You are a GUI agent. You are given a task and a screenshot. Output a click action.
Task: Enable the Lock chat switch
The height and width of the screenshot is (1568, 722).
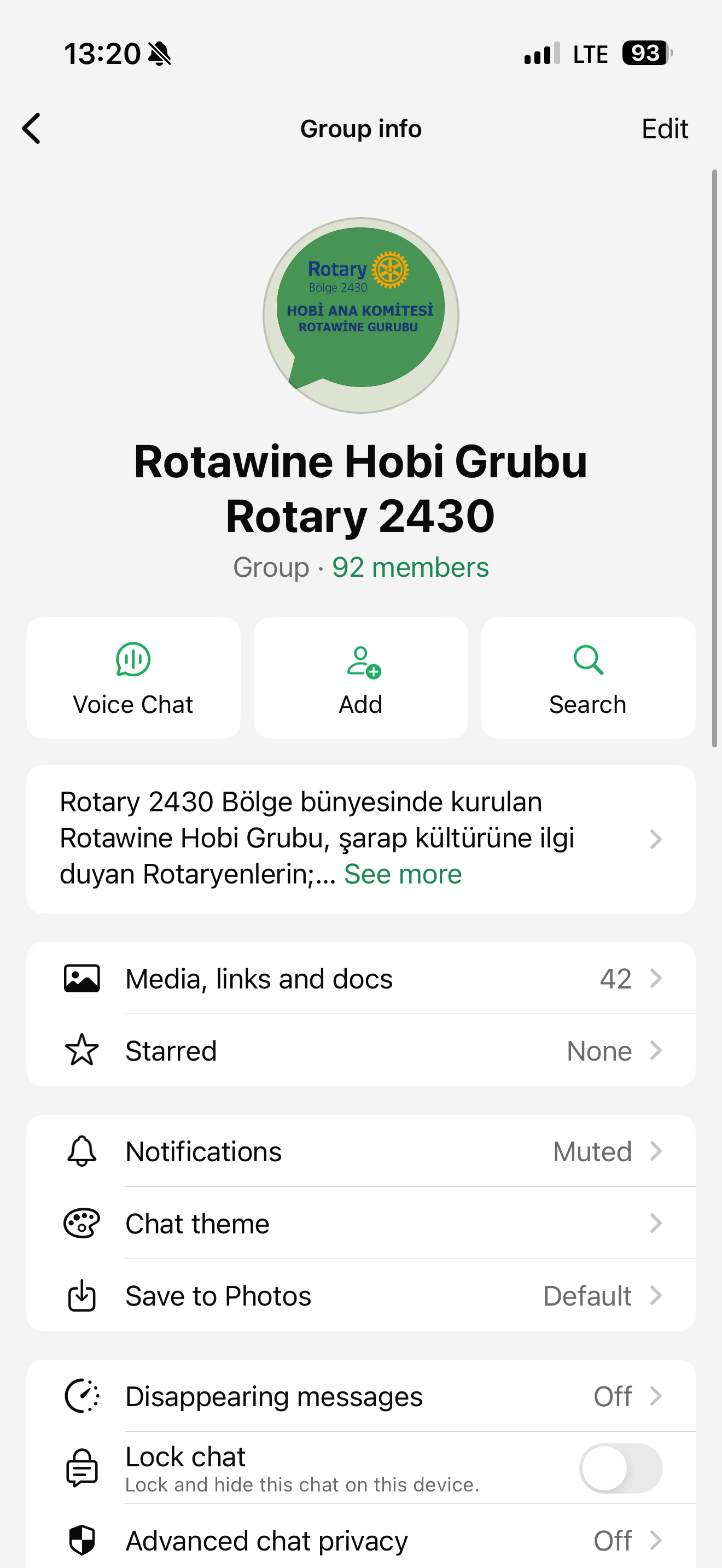tap(620, 1468)
